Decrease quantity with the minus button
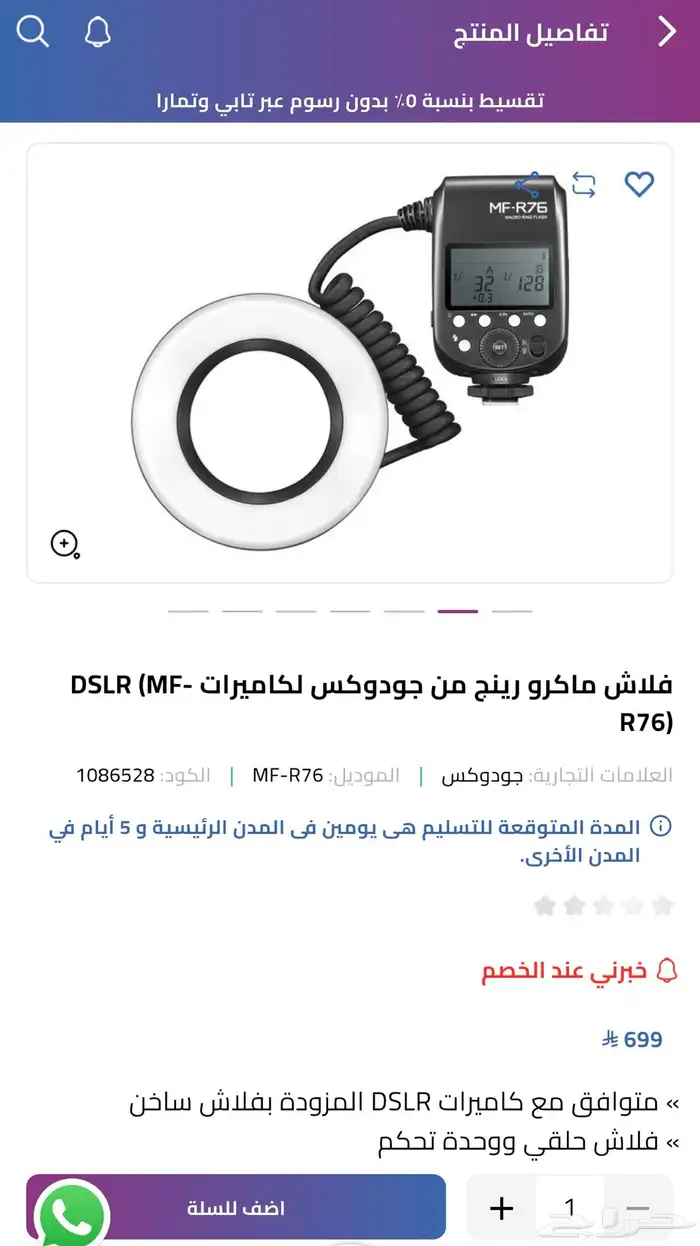 (x=637, y=1208)
